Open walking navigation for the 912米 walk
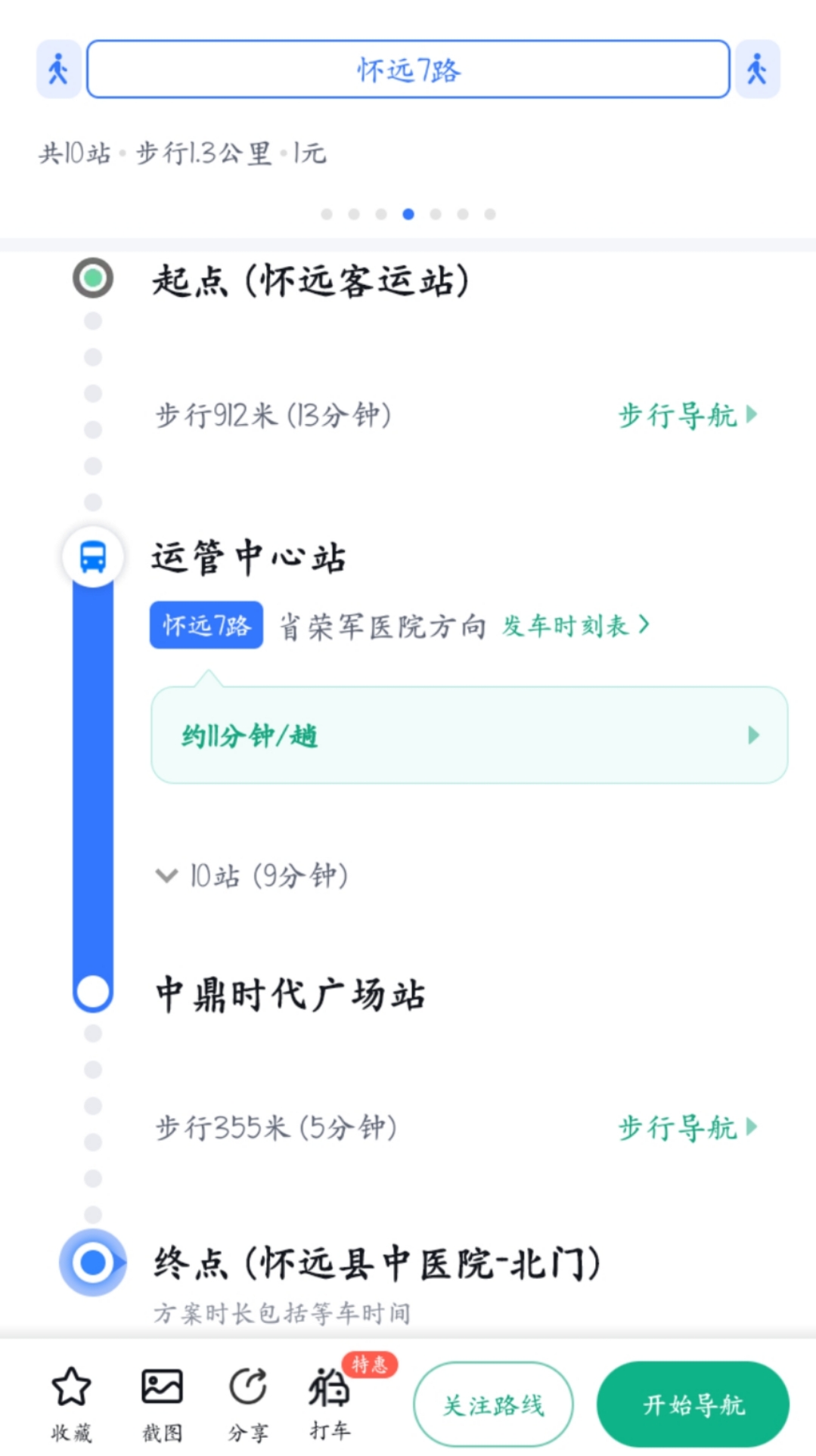Image resolution: width=816 pixels, height=1456 pixels. click(687, 415)
